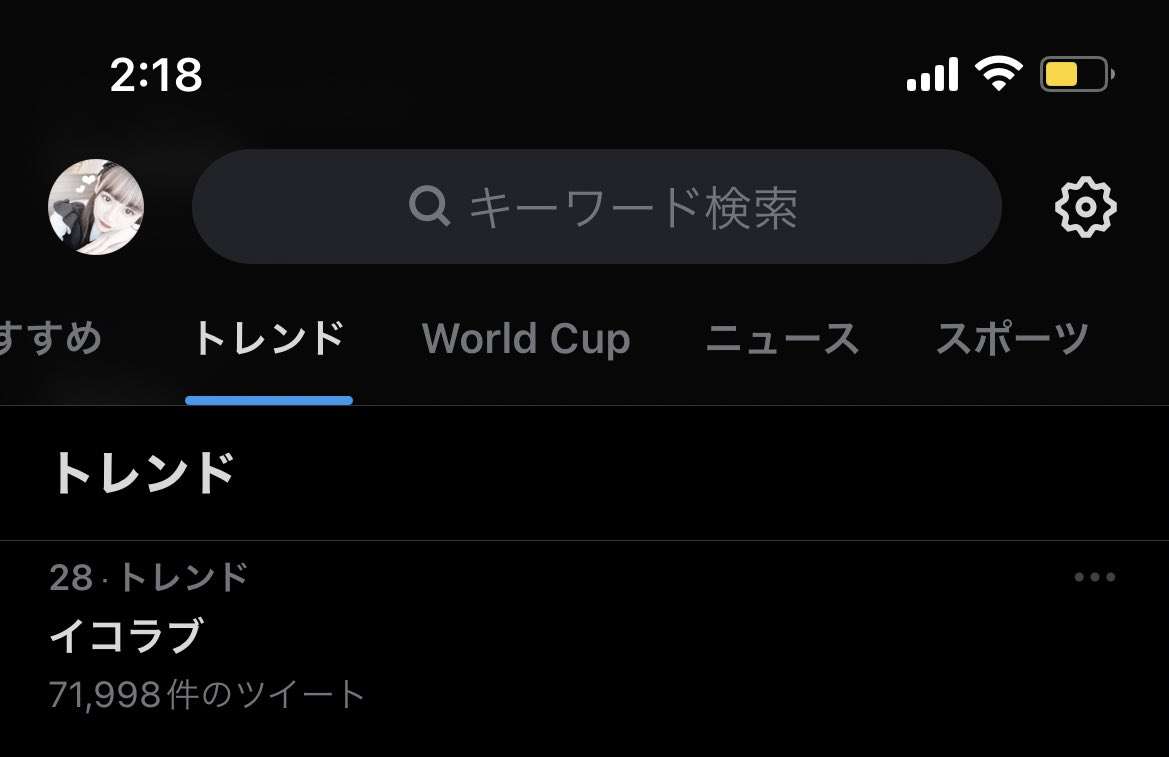
Task: Switch to the おすすめ tab
Action: point(50,340)
